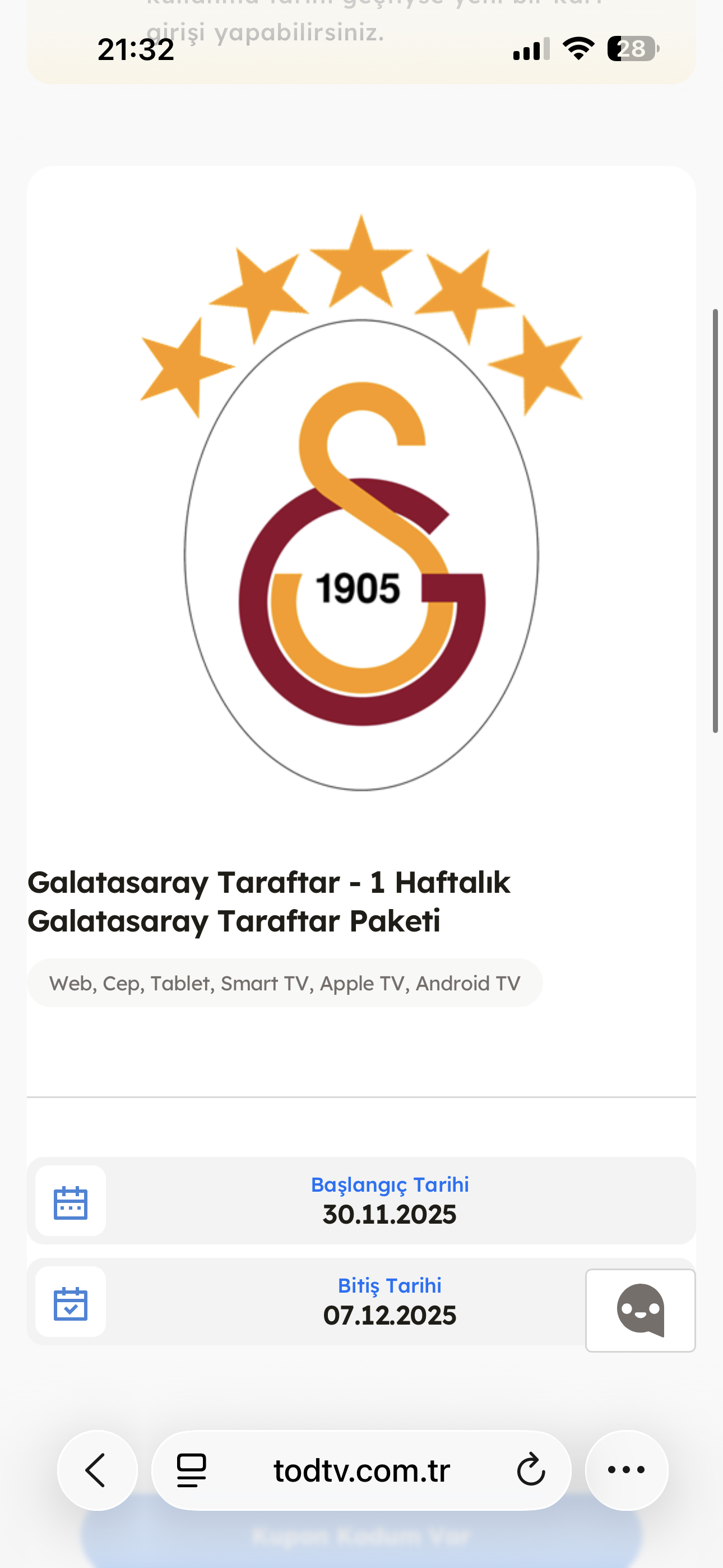Open the chat assistant bubble

(639, 1310)
